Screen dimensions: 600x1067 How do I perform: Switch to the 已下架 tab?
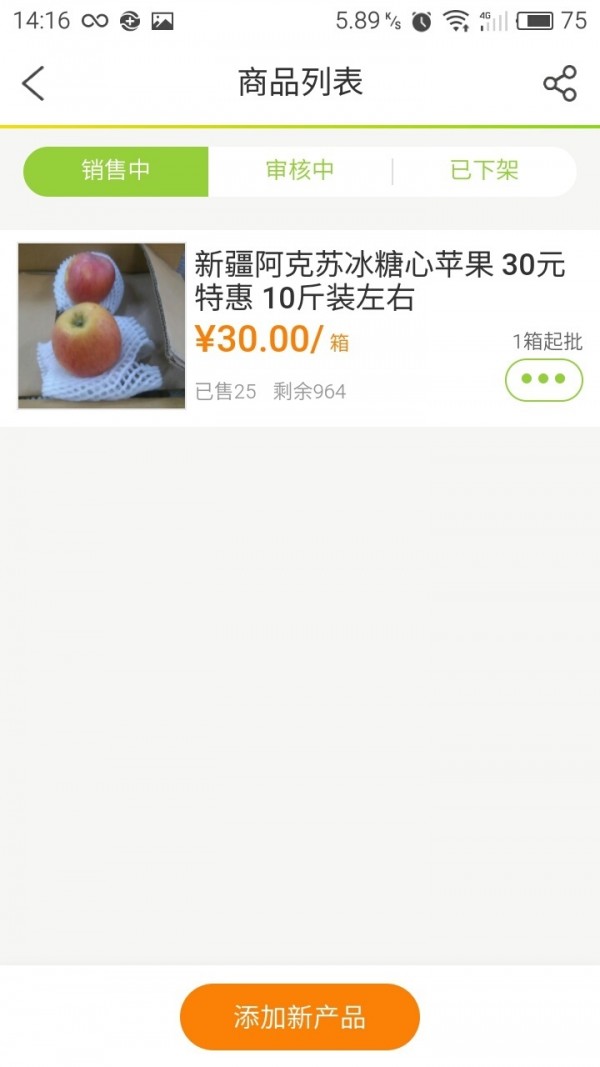pyautogui.click(x=484, y=171)
